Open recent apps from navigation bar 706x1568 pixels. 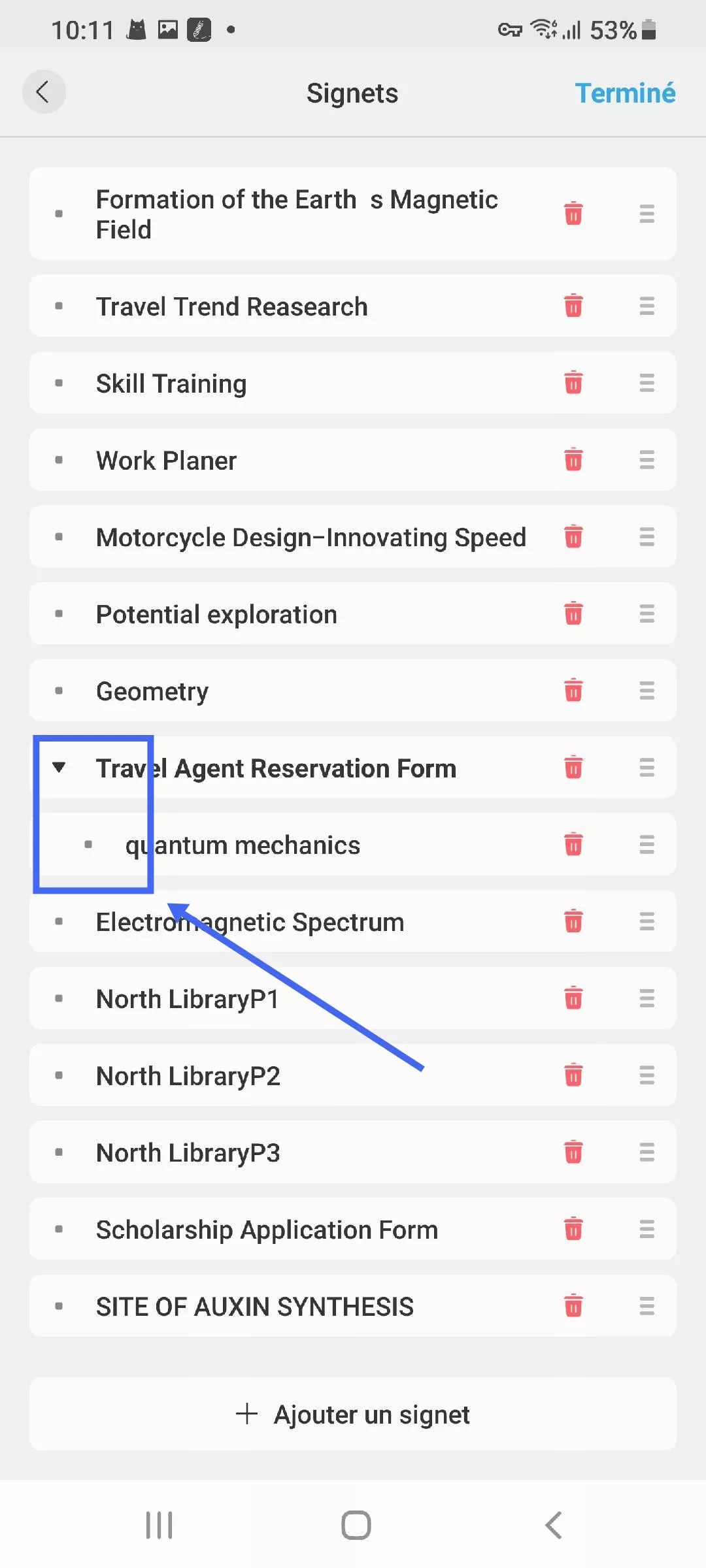click(x=159, y=1525)
